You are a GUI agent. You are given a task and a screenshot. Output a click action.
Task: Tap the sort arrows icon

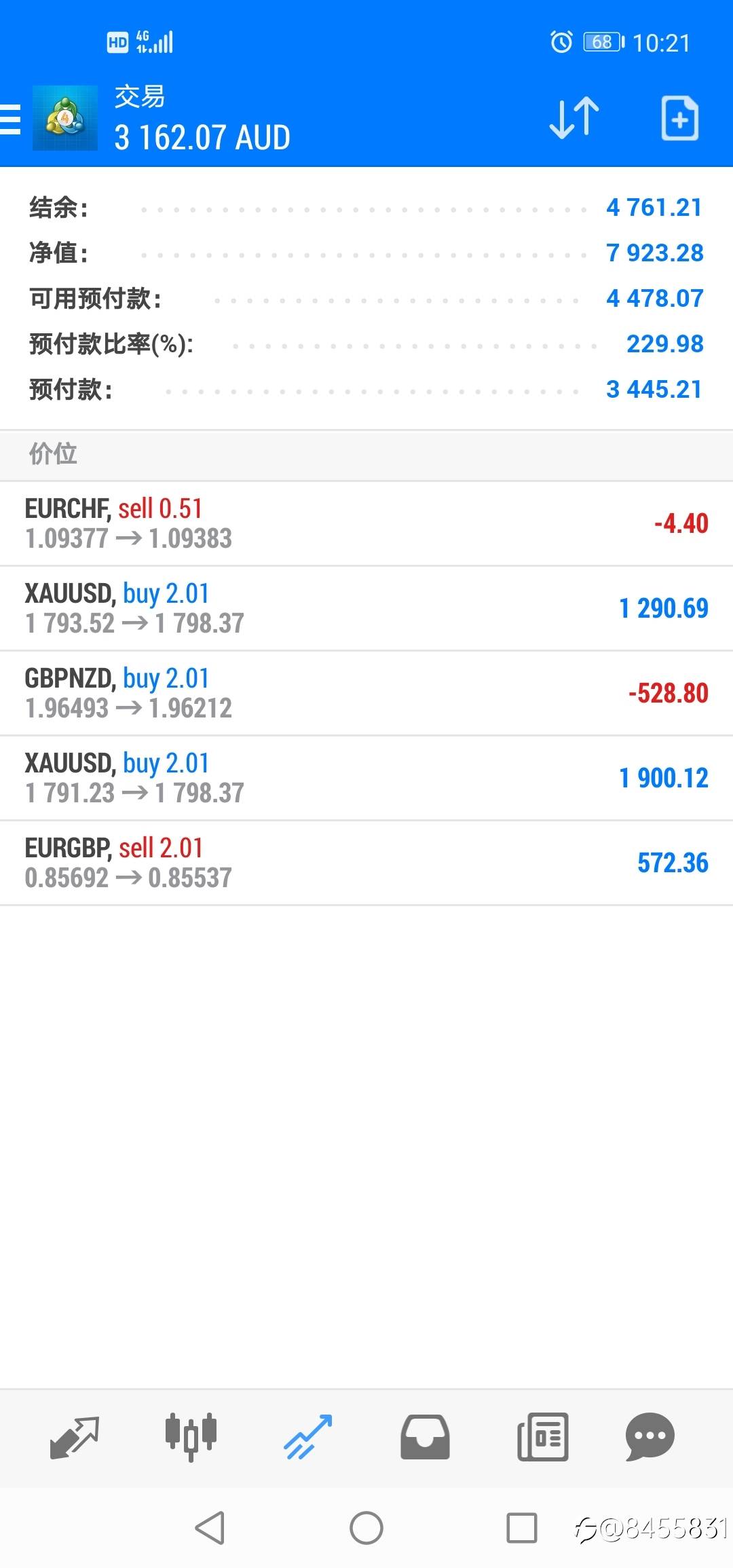tap(574, 119)
